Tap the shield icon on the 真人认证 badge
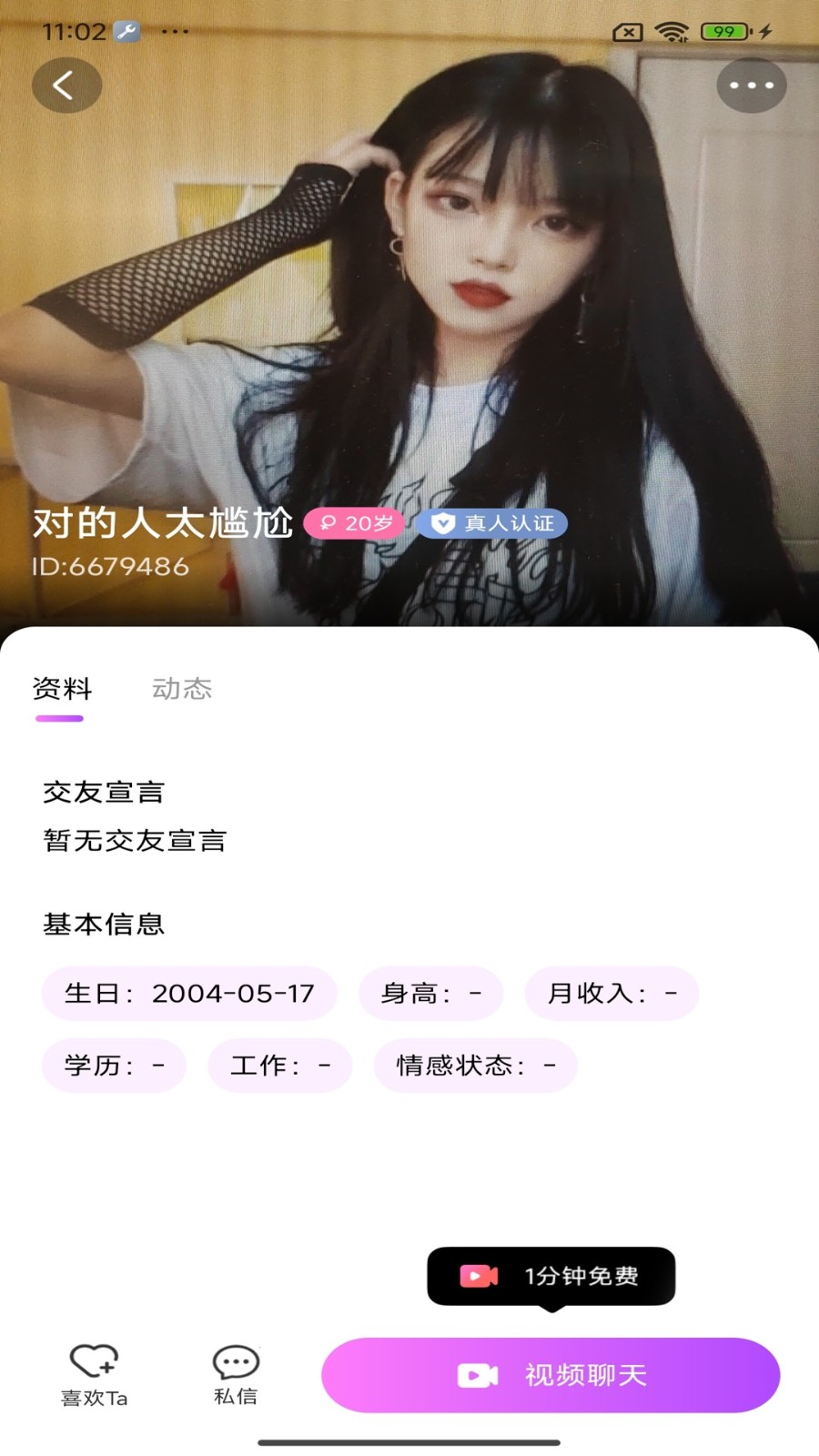Image resolution: width=819 pixels, height=1456 pixels. tap(443, 523)
